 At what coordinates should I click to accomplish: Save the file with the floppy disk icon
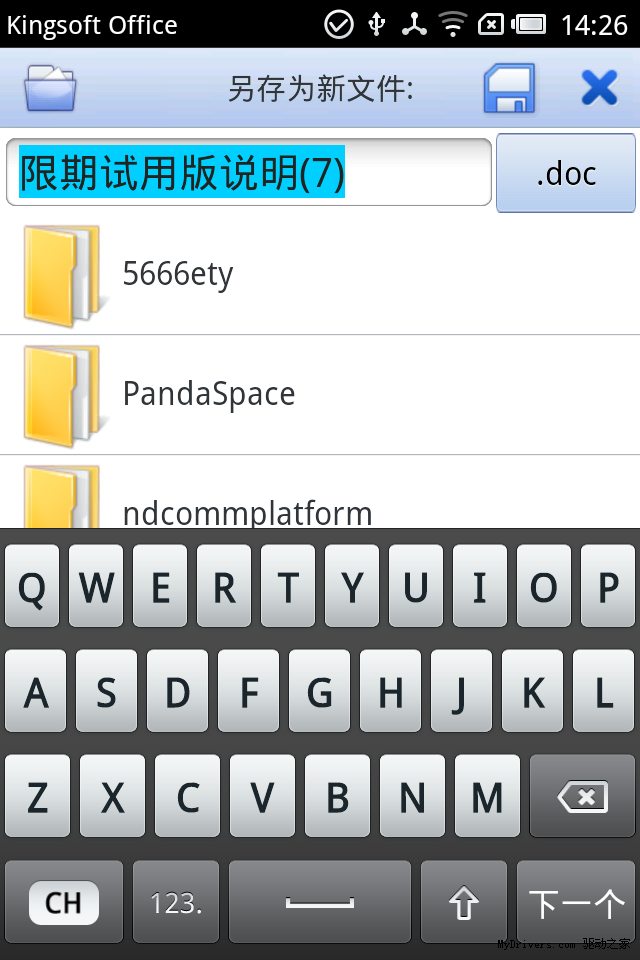510,88
